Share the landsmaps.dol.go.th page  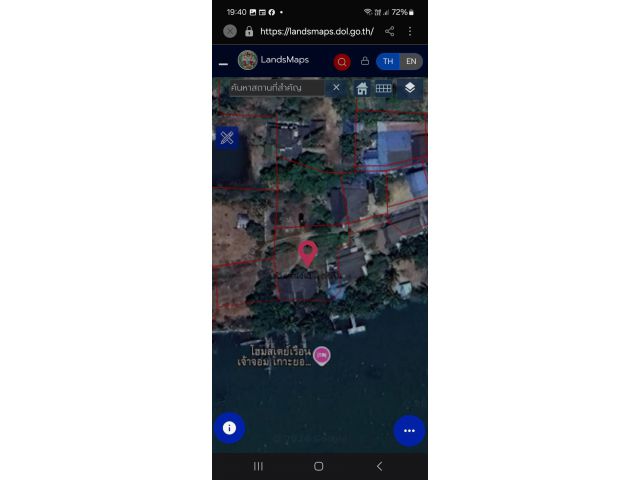(390, 31)
